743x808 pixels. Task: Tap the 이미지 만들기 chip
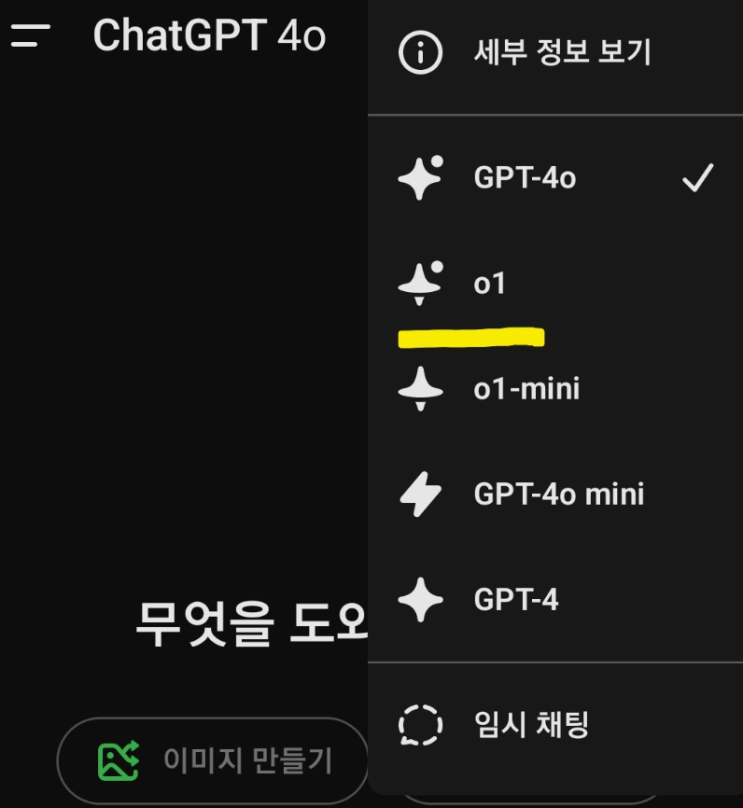coord(213,760)
